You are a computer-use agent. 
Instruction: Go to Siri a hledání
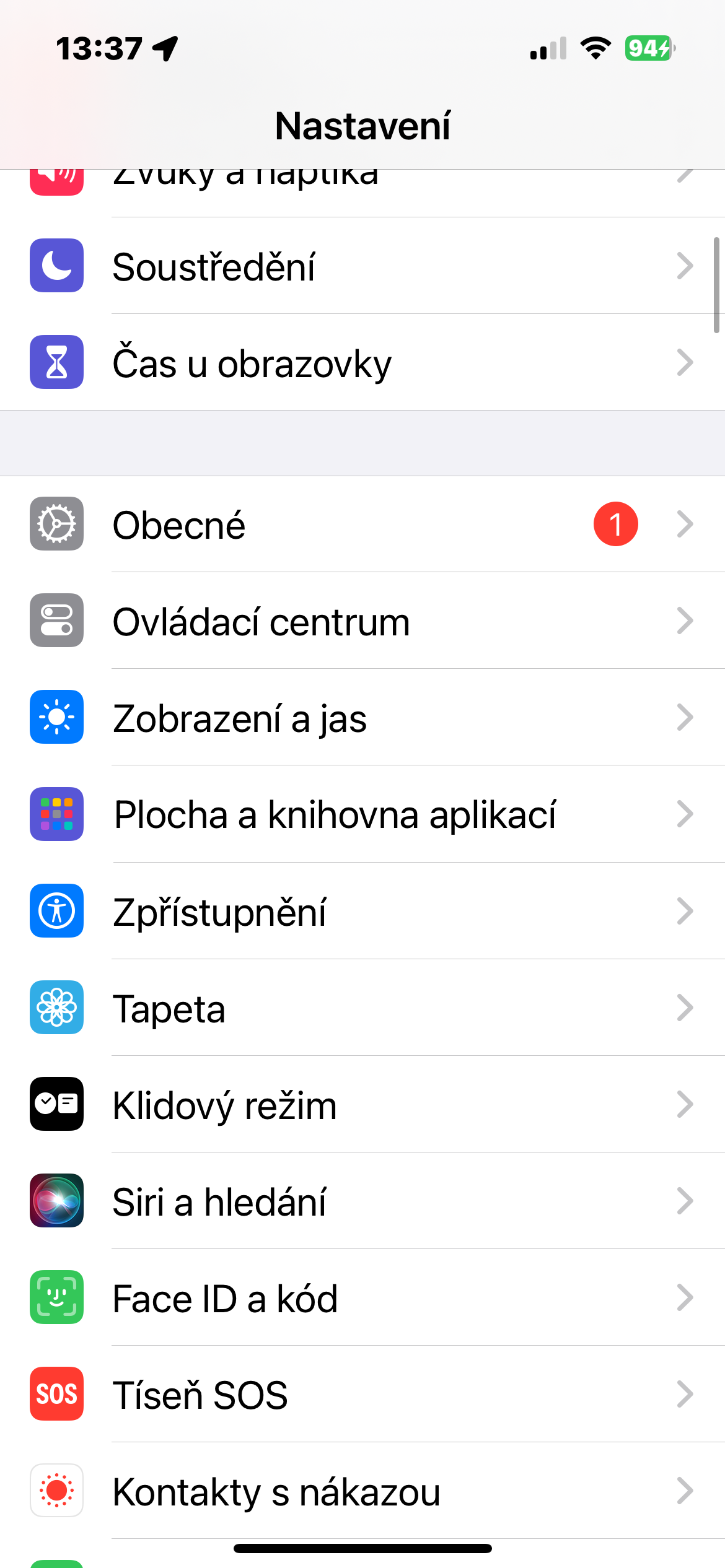tap(362, 1201)
